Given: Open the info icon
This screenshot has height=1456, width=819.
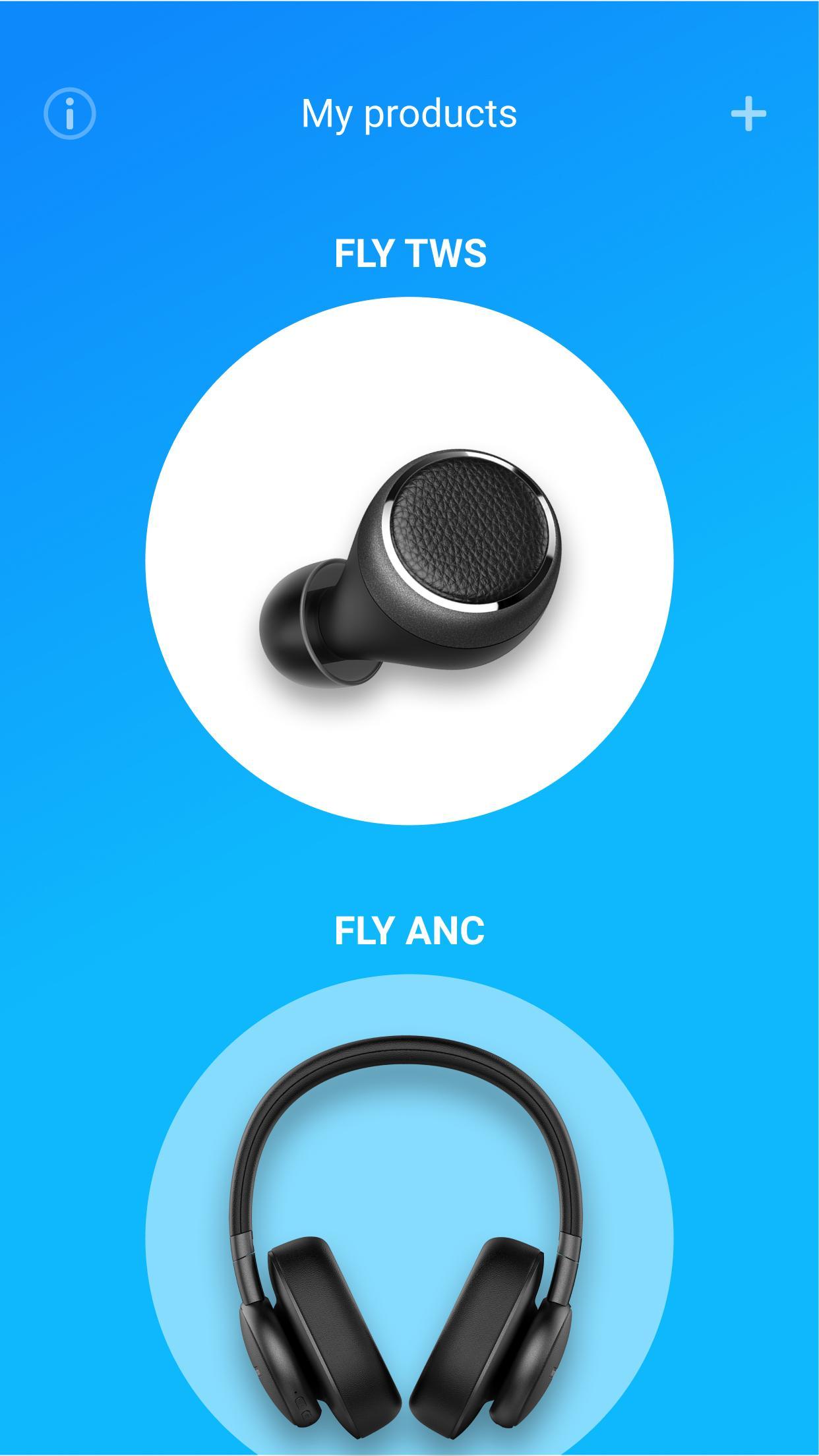Looking at the screenshot, I should click(70, 113).
